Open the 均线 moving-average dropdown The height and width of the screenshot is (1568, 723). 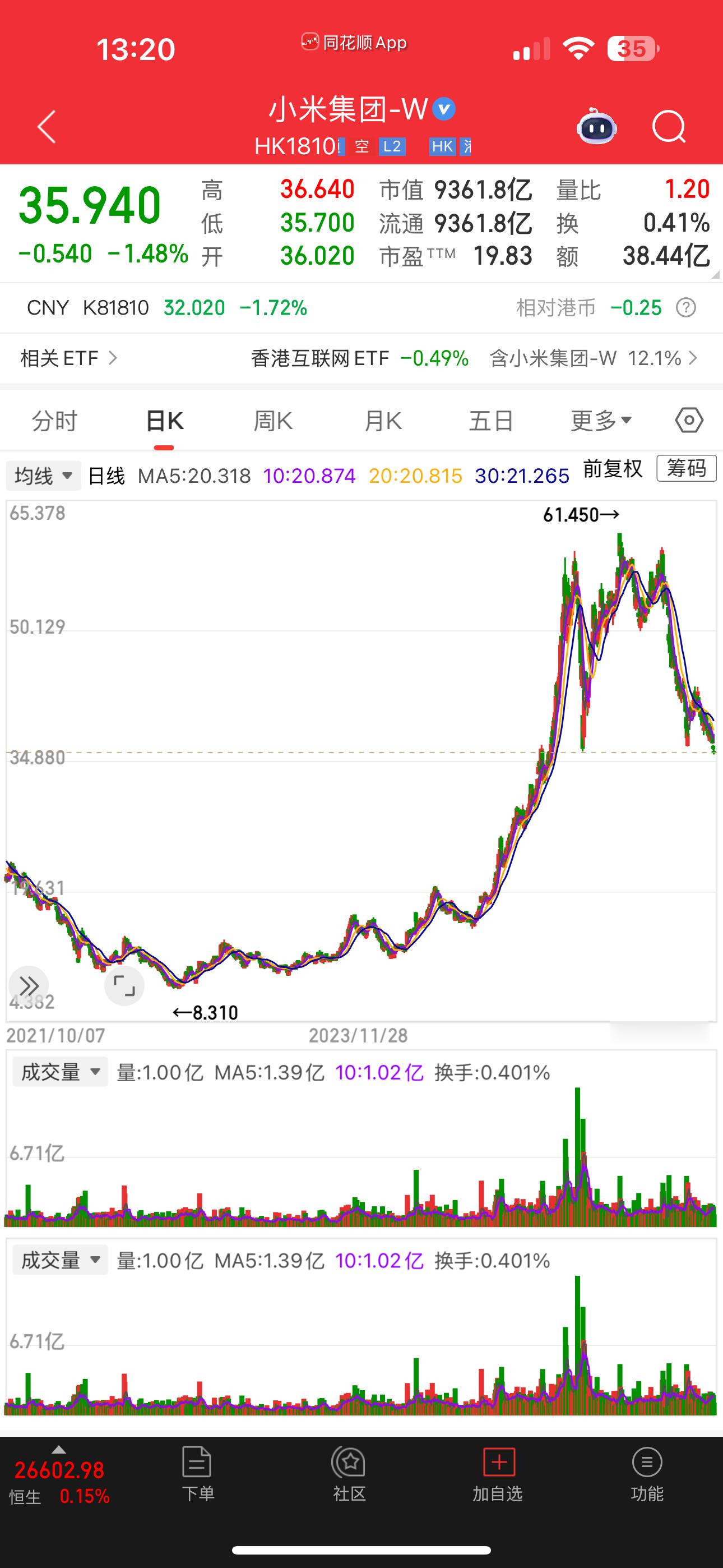[43, 475]
